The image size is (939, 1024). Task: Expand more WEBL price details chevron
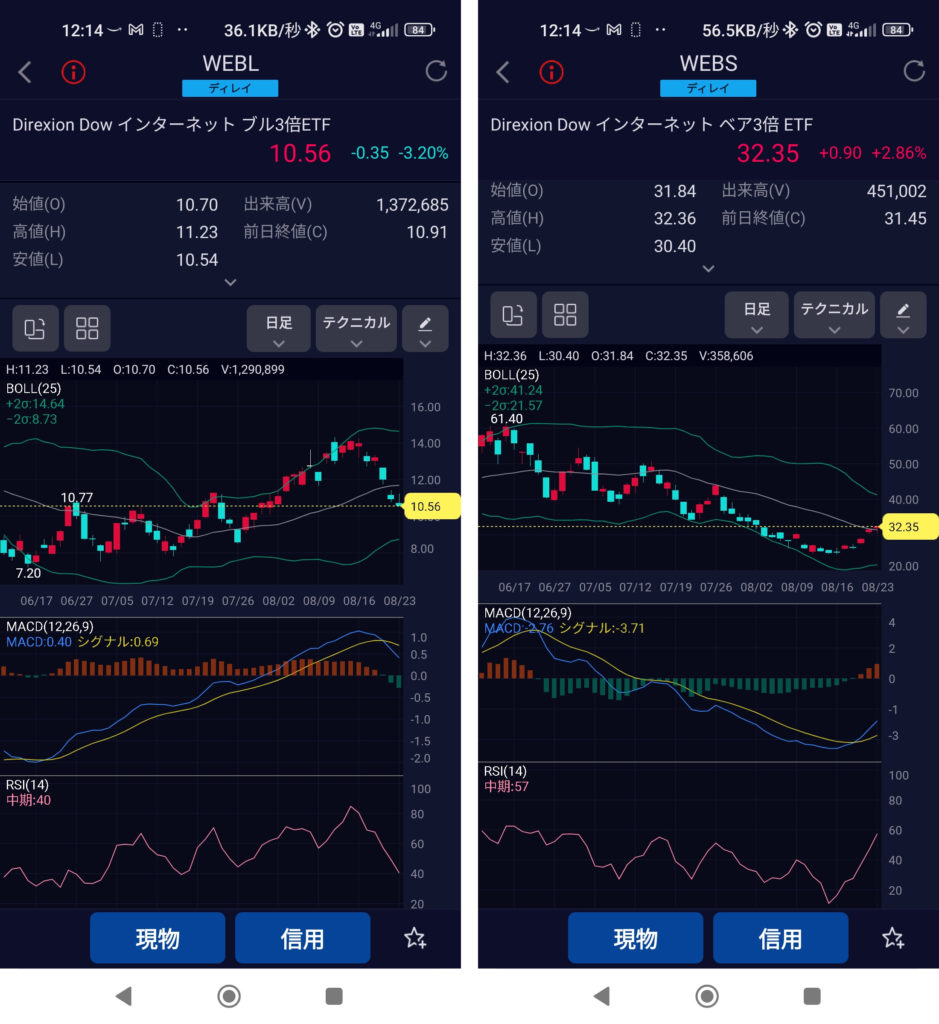(x=230, y=282)
